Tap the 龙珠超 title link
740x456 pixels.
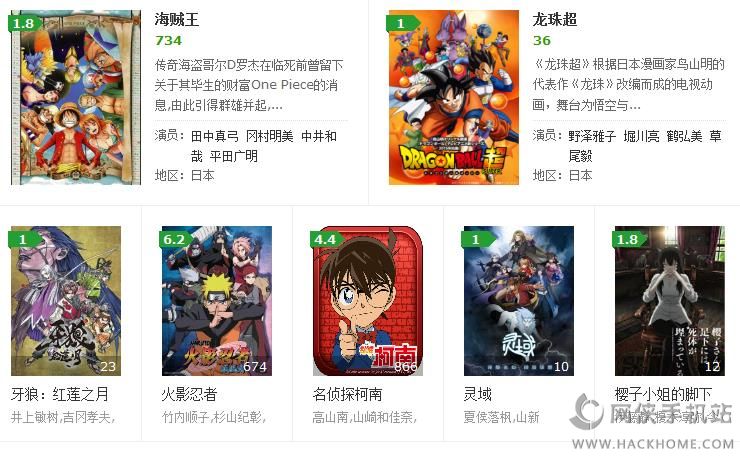point(555,19)
